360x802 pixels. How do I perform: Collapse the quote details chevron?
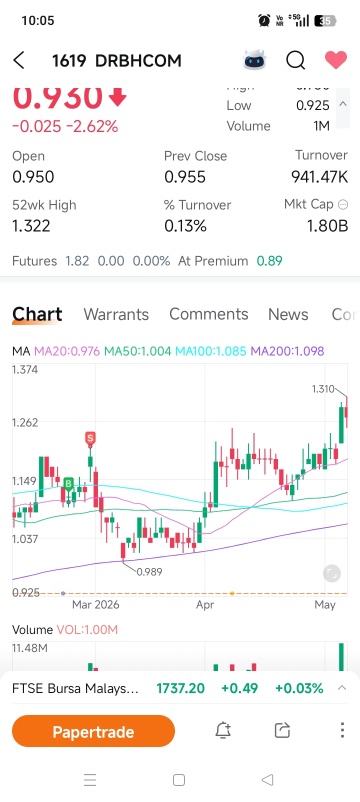pos(343,104)
